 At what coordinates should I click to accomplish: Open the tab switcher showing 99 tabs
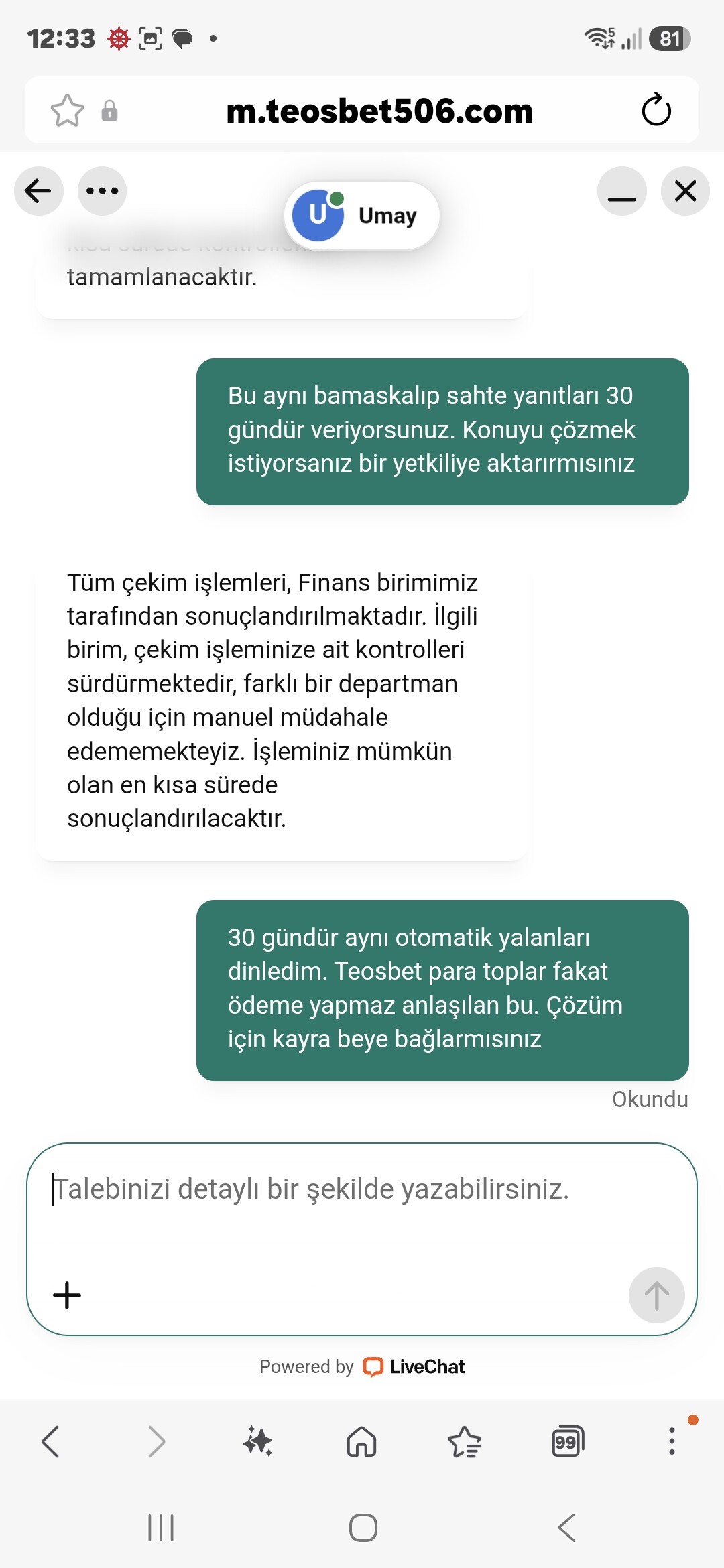tap(568, 1441)
